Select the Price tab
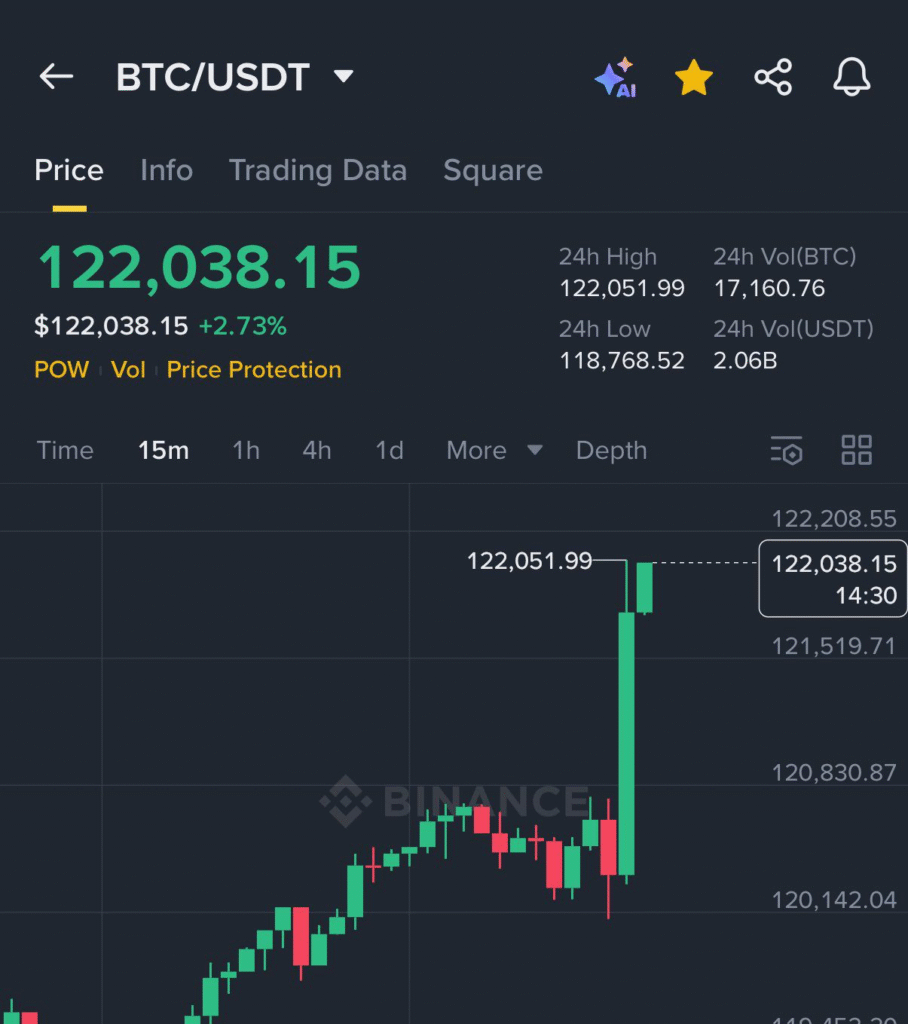 pos(69,170)
